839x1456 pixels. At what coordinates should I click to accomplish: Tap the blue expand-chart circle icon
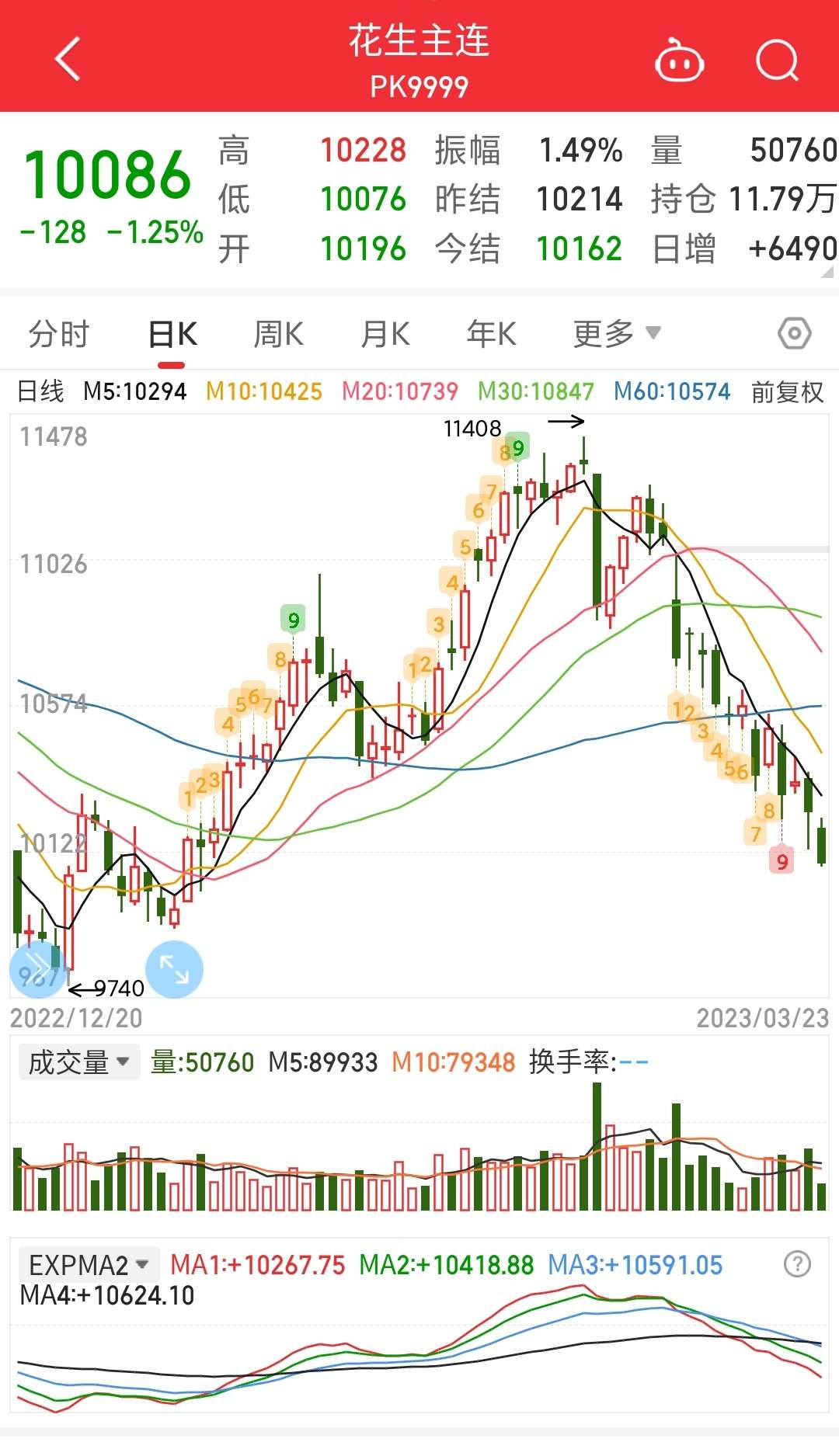175,968
